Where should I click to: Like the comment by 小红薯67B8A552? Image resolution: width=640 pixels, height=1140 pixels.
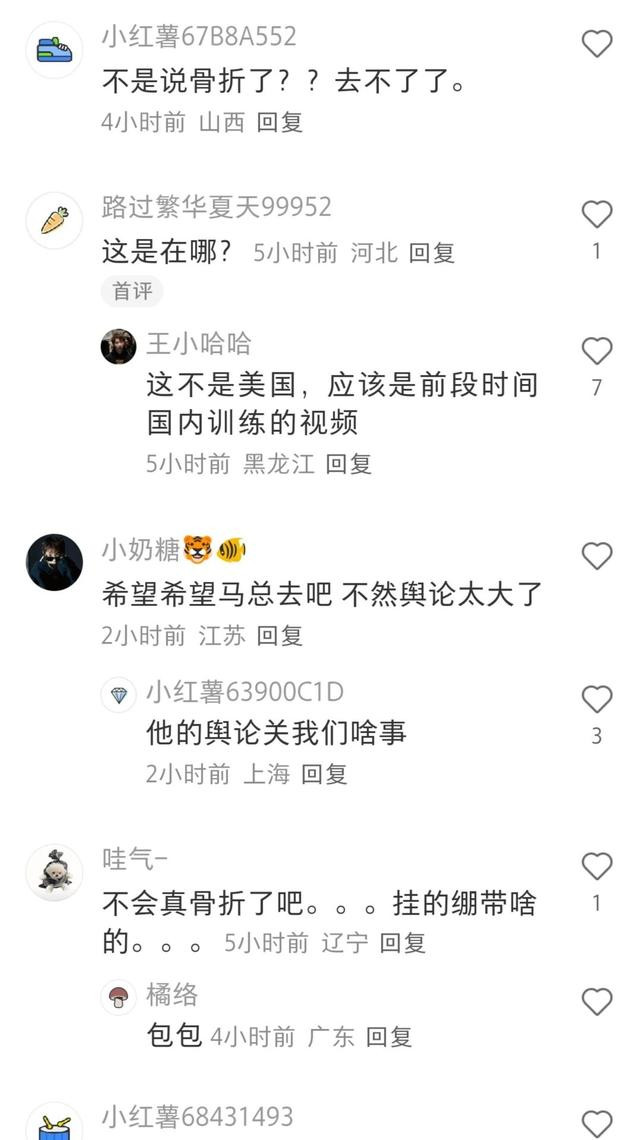tap(597, 44)
